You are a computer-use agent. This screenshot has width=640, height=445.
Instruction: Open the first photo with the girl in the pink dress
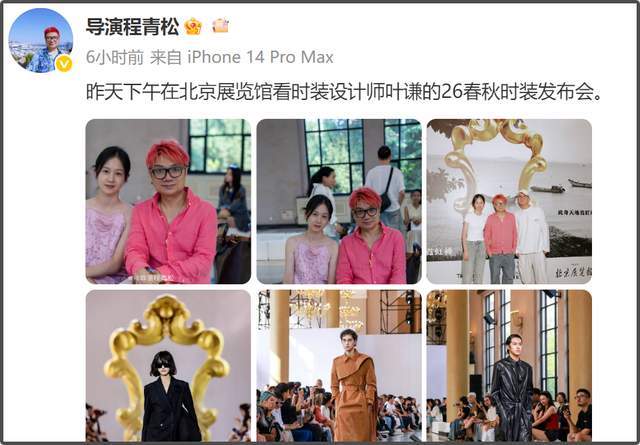pos(168,201)
